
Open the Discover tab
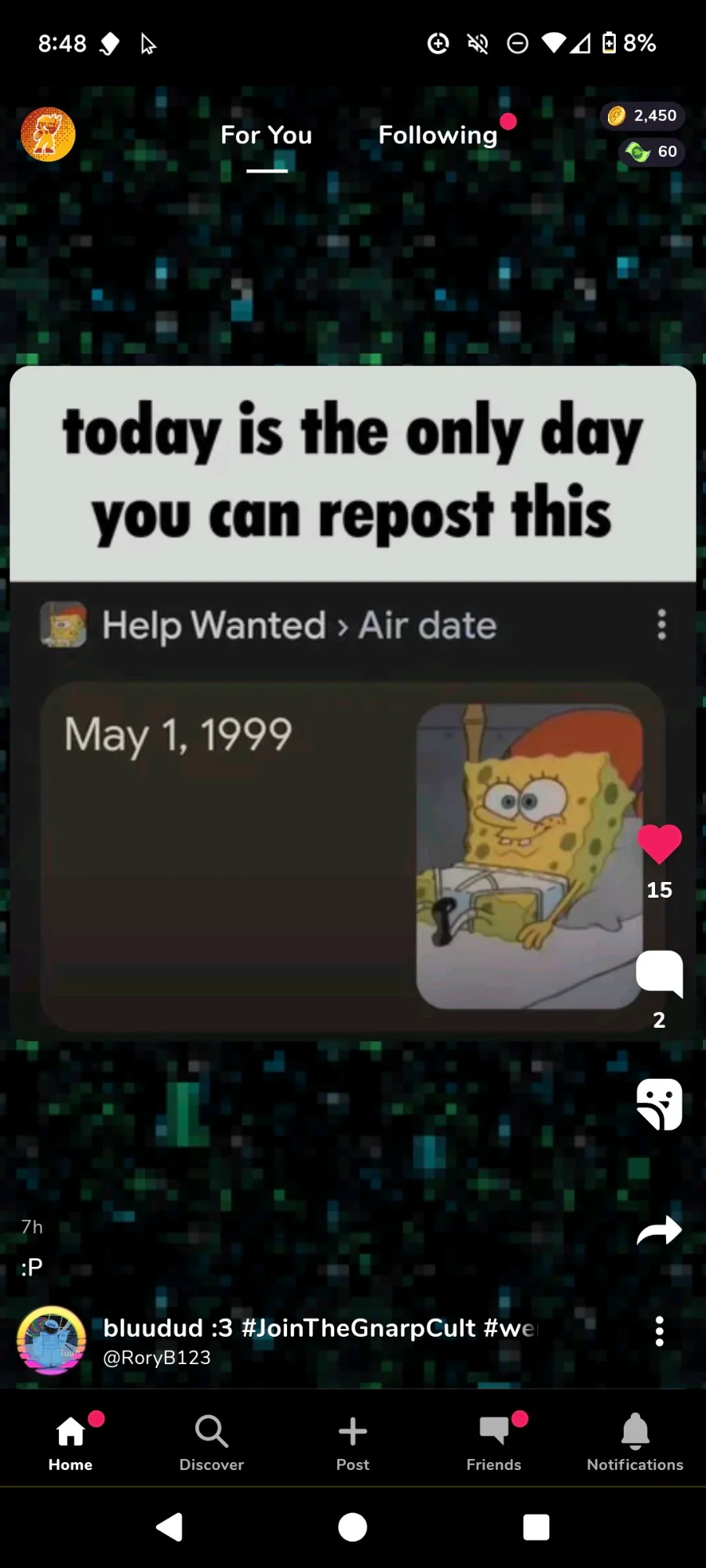212,1443
